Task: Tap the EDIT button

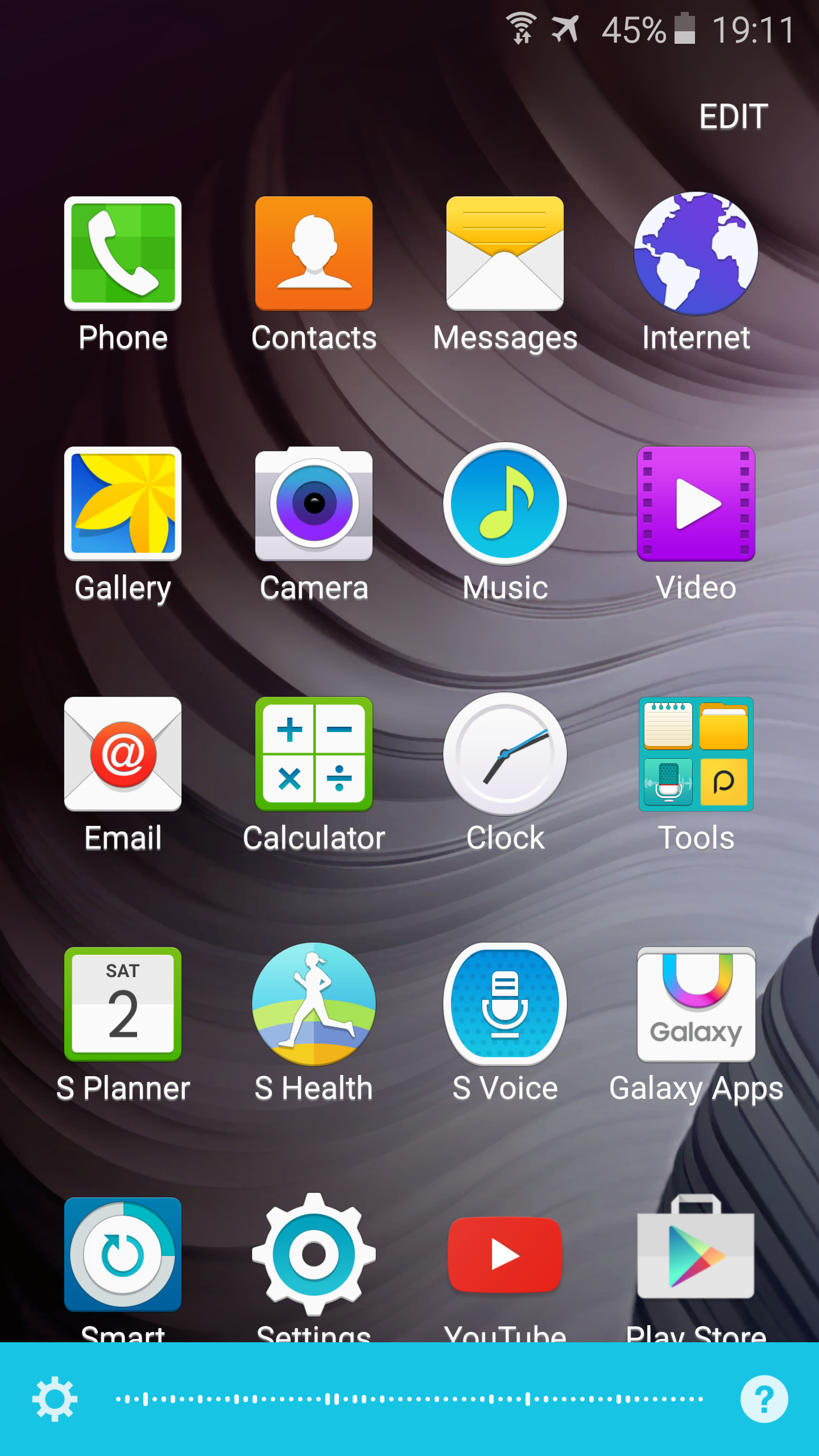Action: point(733,117)
